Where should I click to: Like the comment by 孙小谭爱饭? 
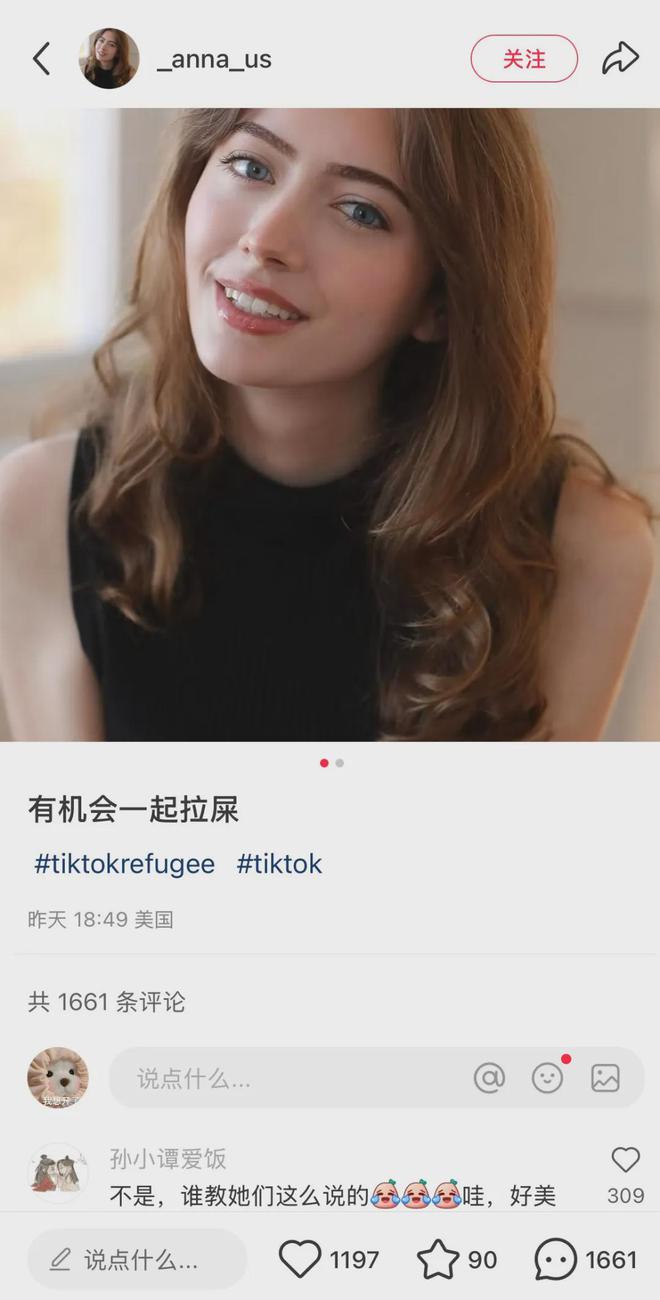[625, 1160]
